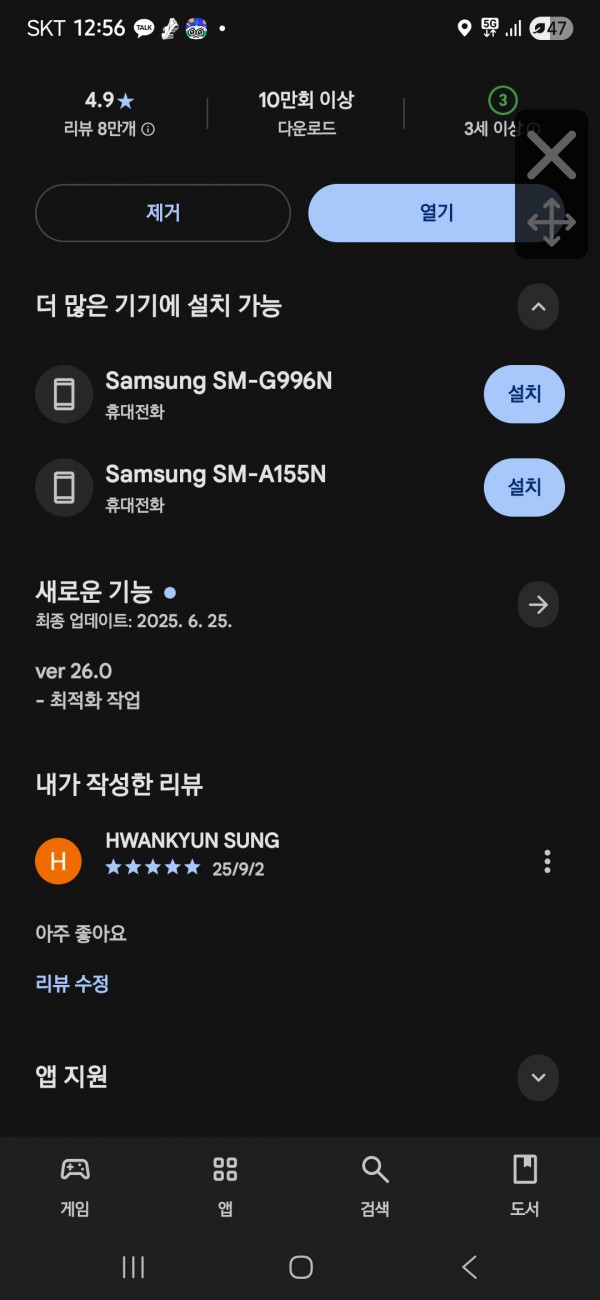Switch to the 앱 tab
600x1300 pixels.
pos(225,1186)
